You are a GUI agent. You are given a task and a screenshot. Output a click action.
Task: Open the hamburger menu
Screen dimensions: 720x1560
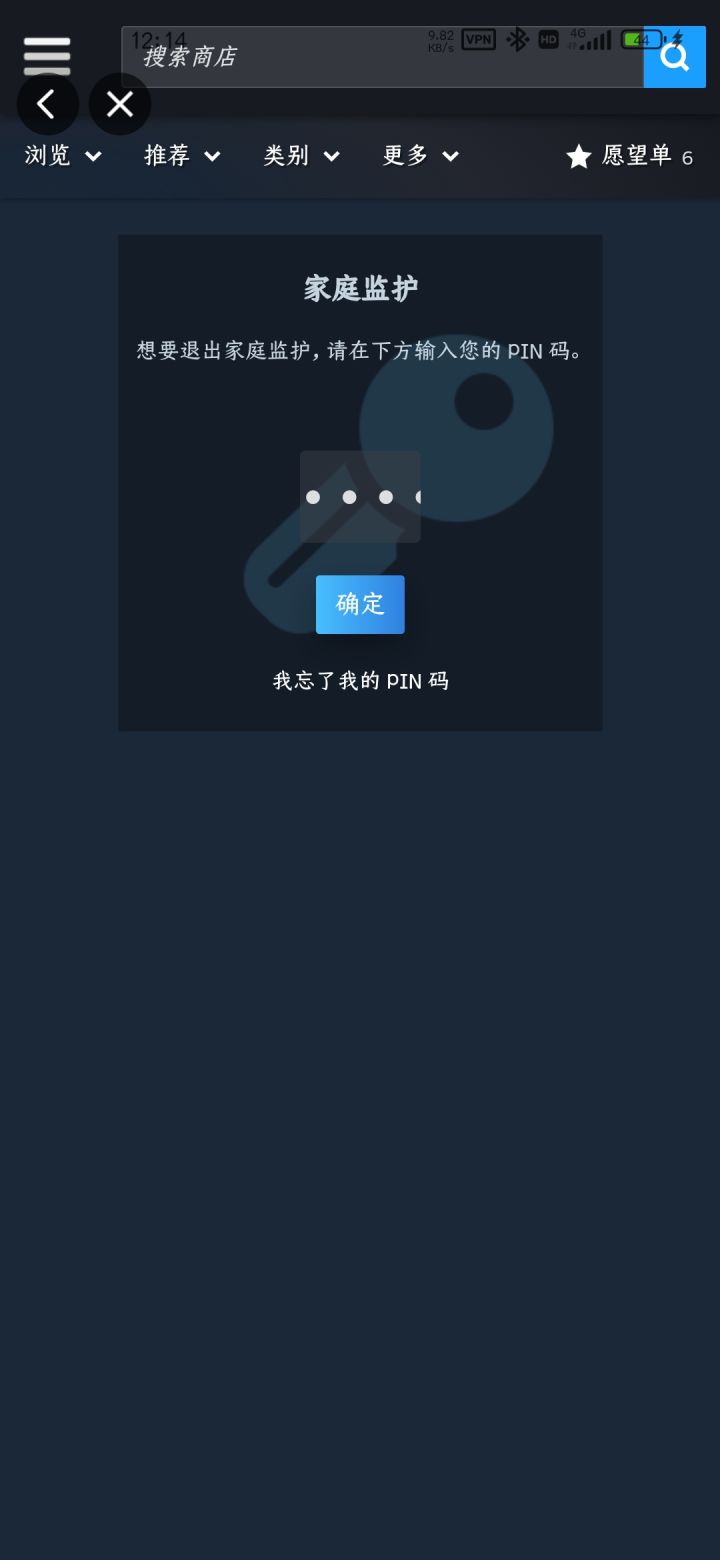47,55
